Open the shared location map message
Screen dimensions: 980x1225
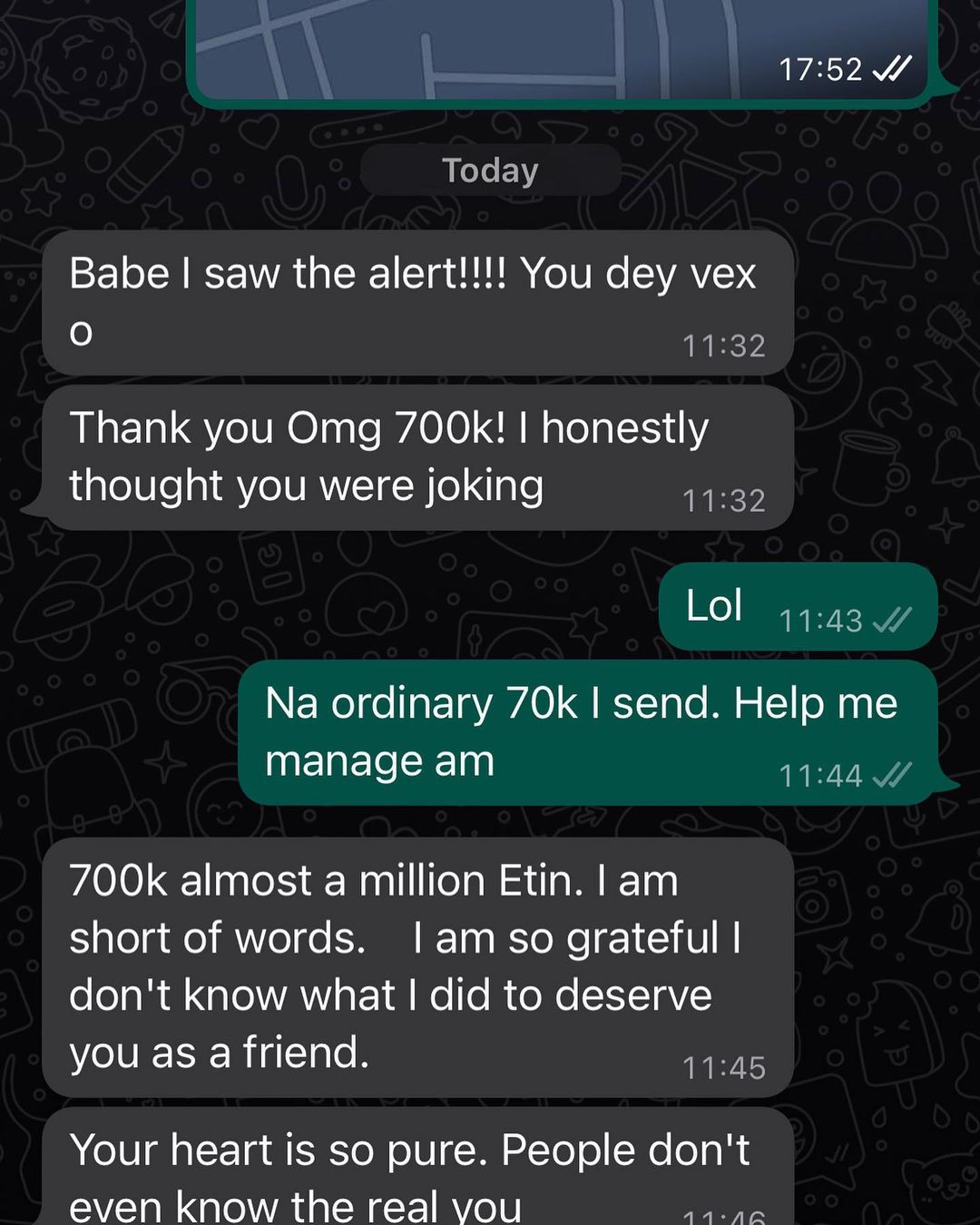pos(508,45)
